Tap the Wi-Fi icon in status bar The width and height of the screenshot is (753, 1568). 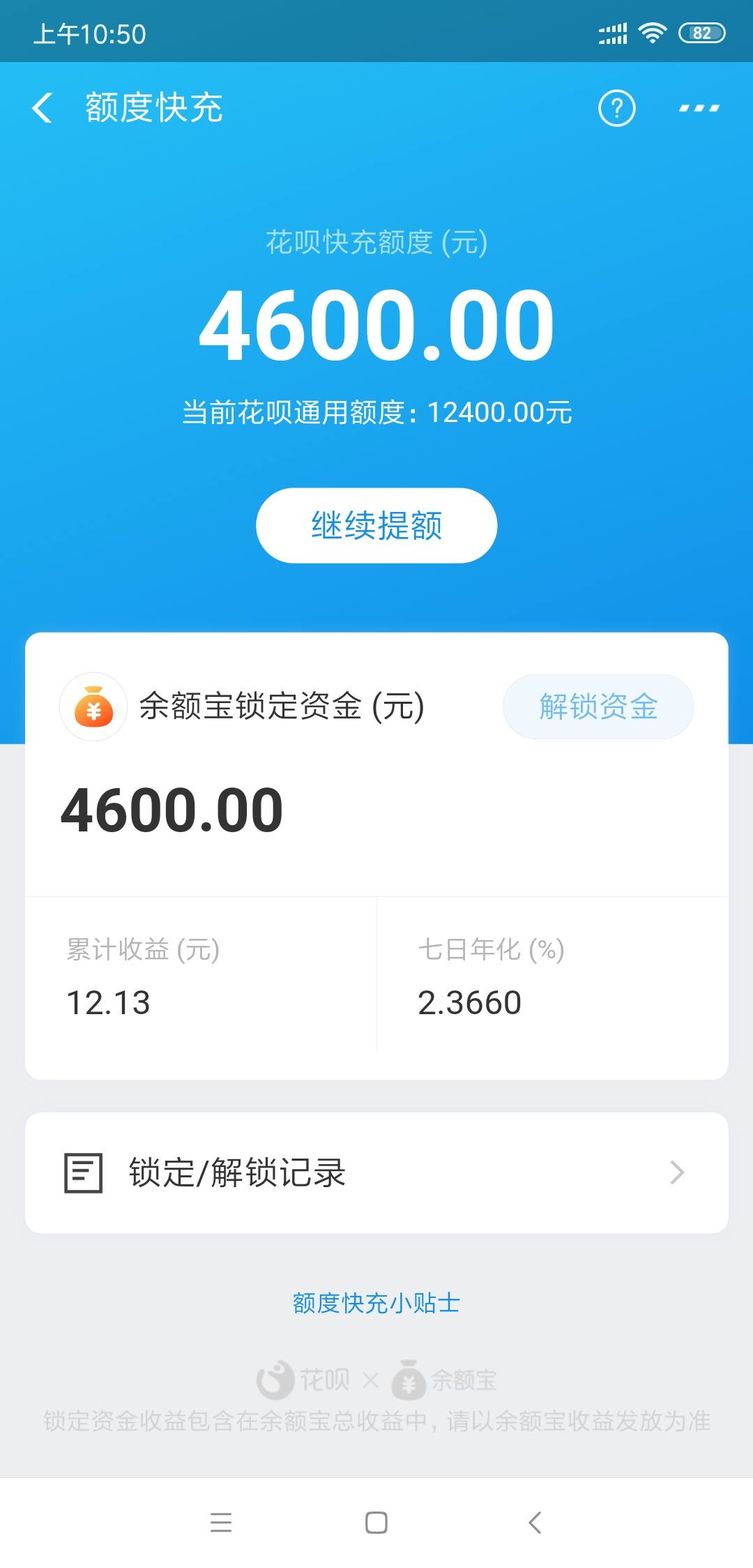(x=652, y=31)
